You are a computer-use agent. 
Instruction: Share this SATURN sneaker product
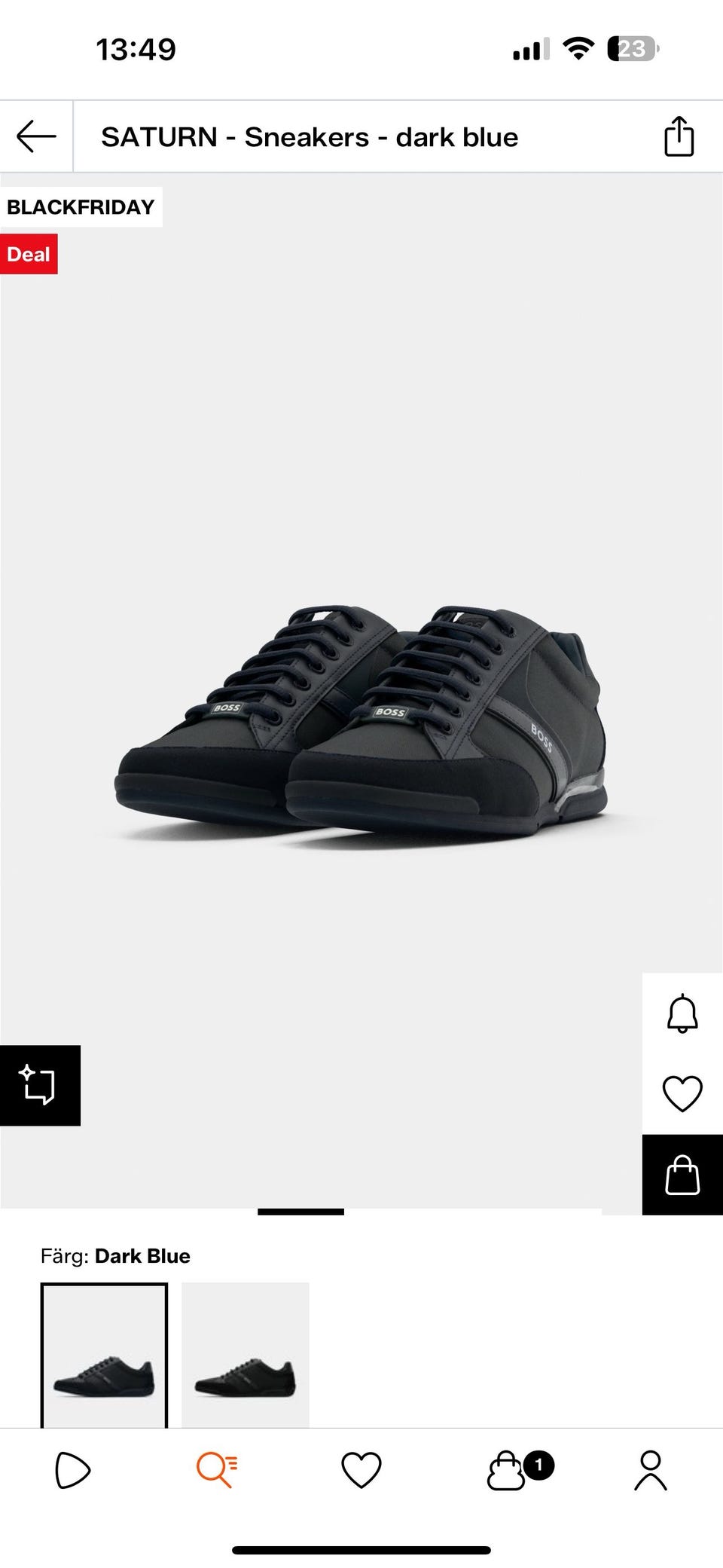click(679, 136)
